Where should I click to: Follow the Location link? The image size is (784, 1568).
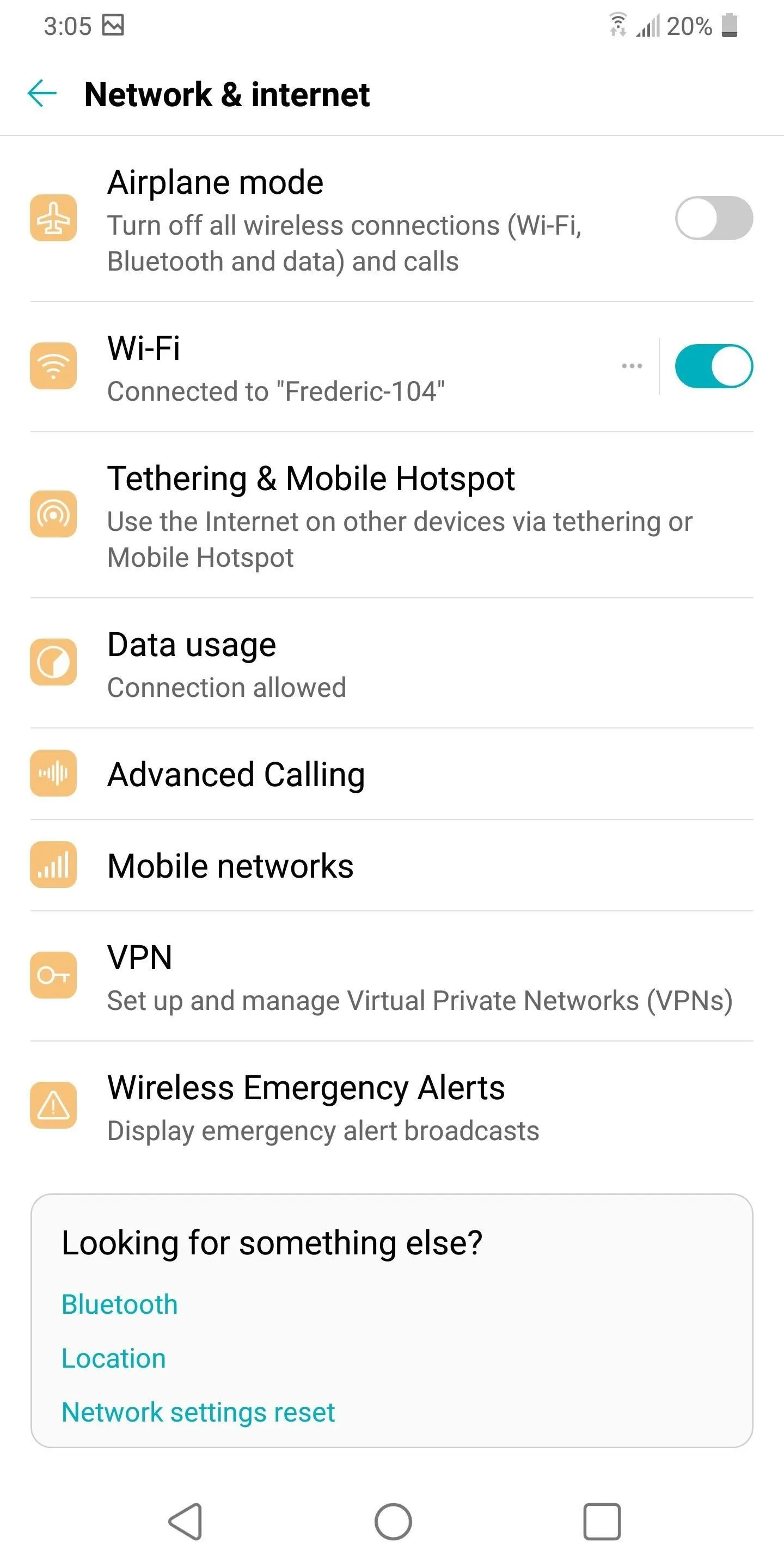(x=114, y=1358)
